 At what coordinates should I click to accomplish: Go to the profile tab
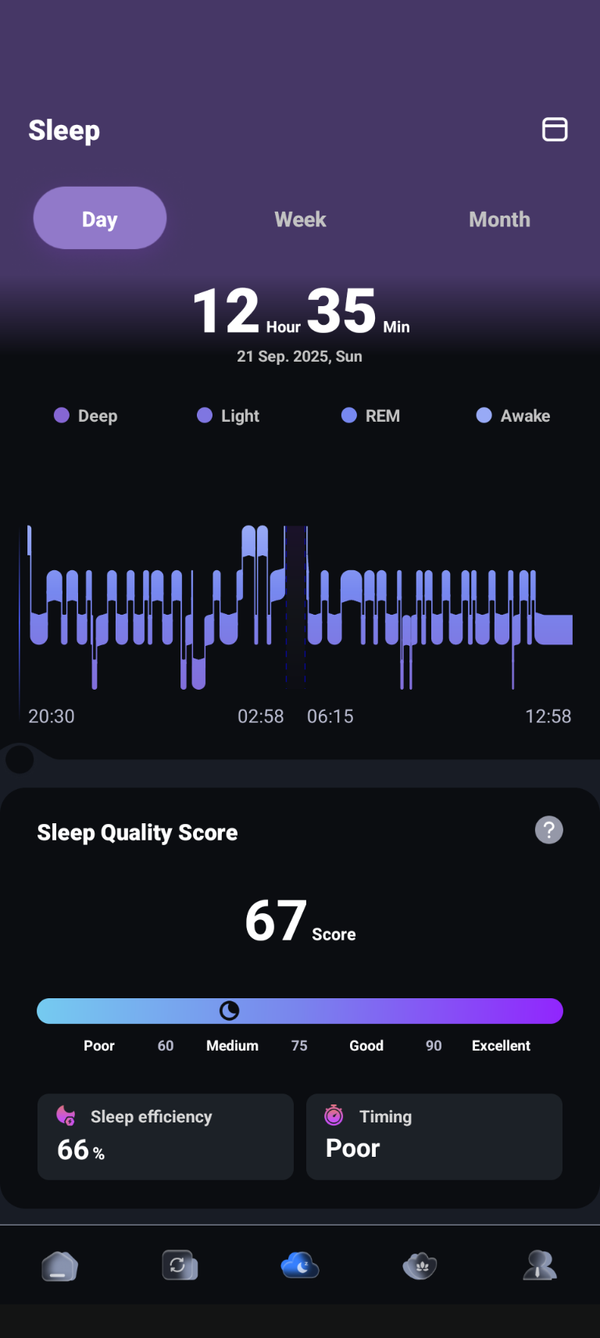coord(540,1266)
